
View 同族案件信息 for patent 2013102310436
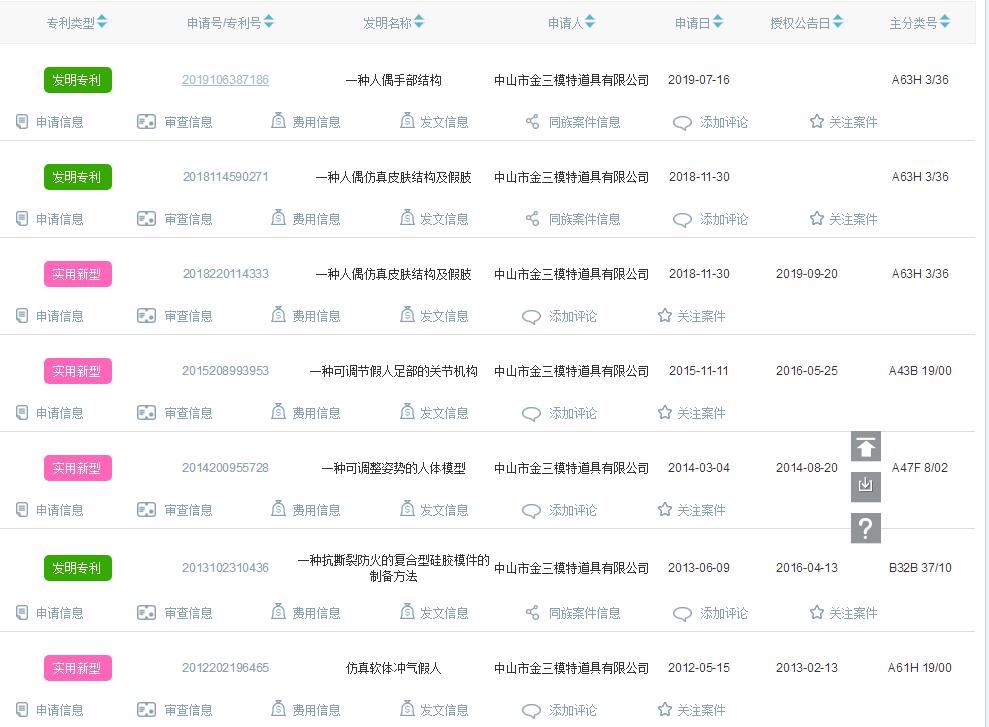coord(573,613)
